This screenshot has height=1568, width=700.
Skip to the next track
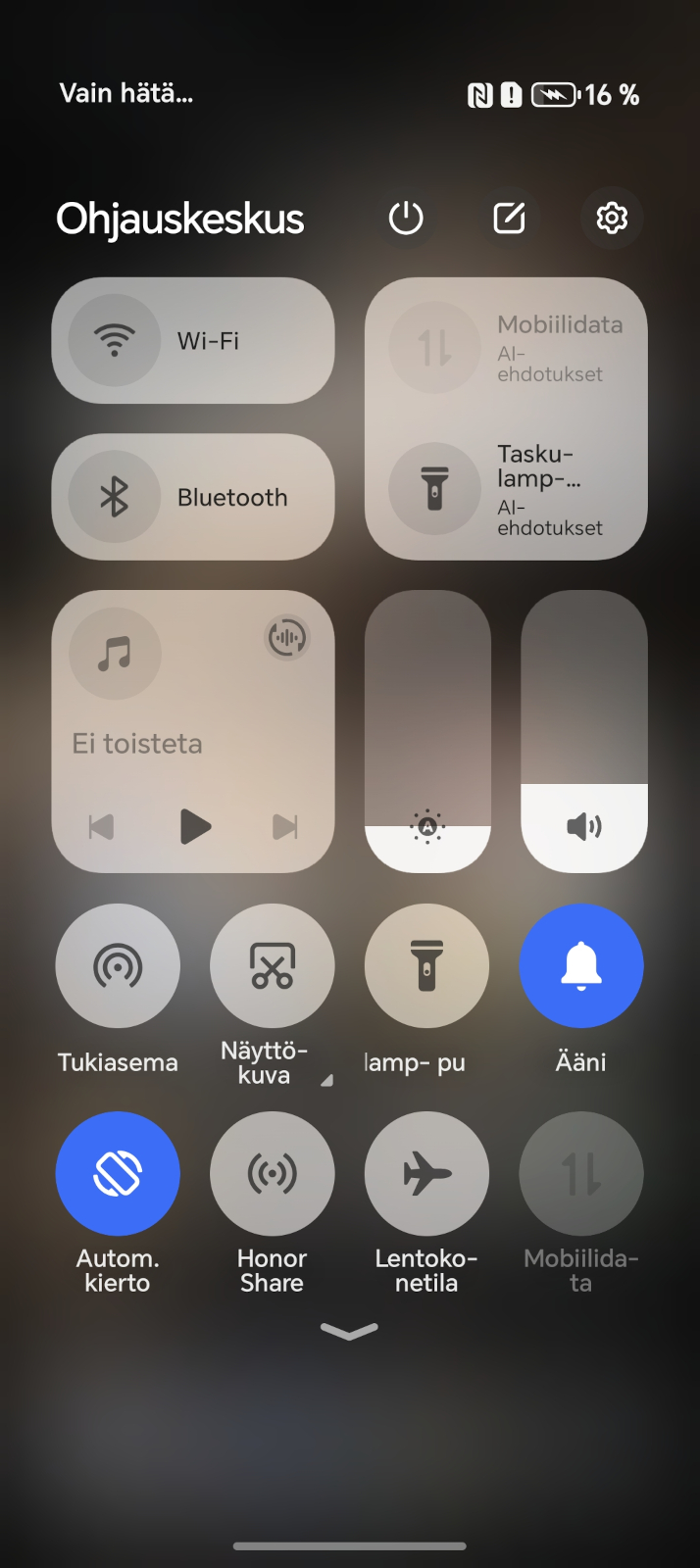coord(285,827)
